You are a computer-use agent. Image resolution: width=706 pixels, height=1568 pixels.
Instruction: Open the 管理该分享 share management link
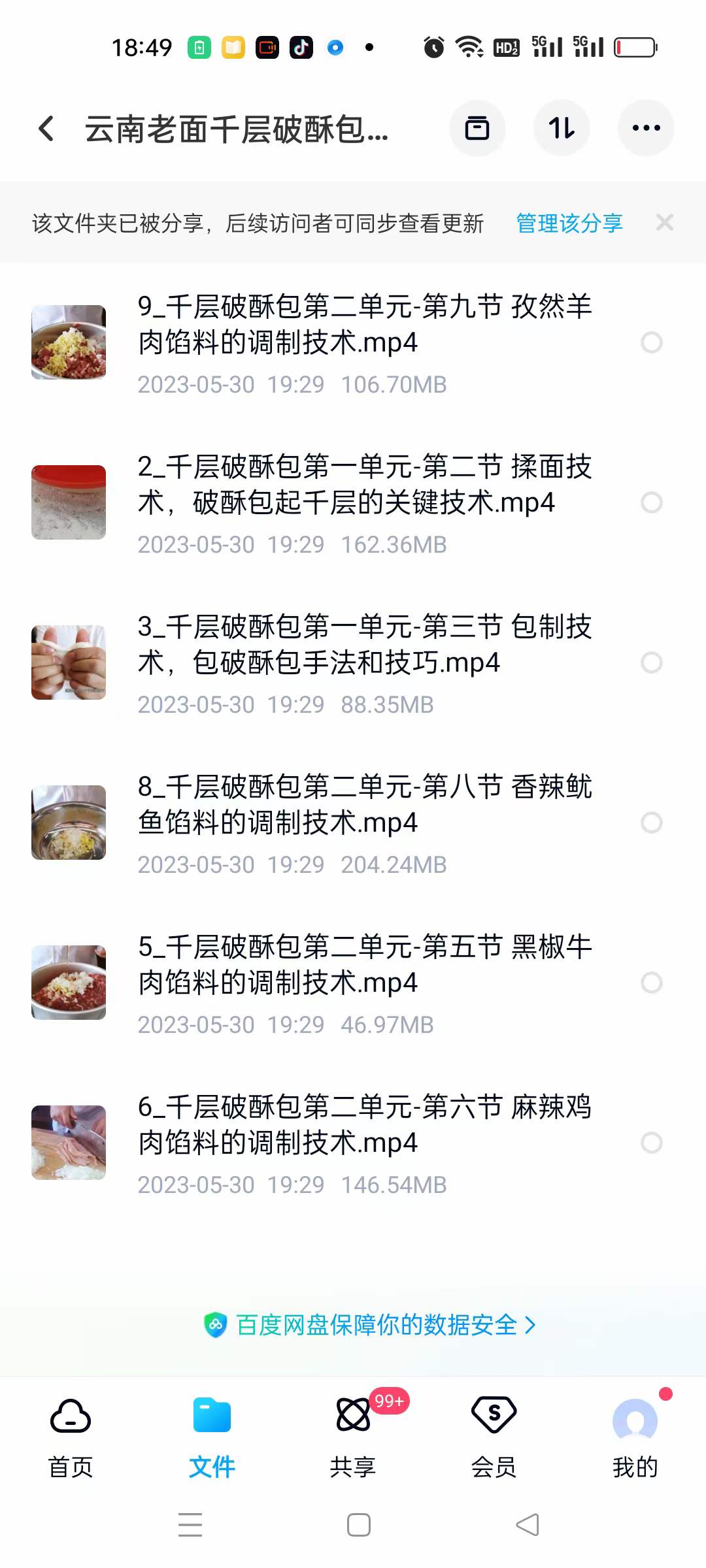(x=569, y=223)
